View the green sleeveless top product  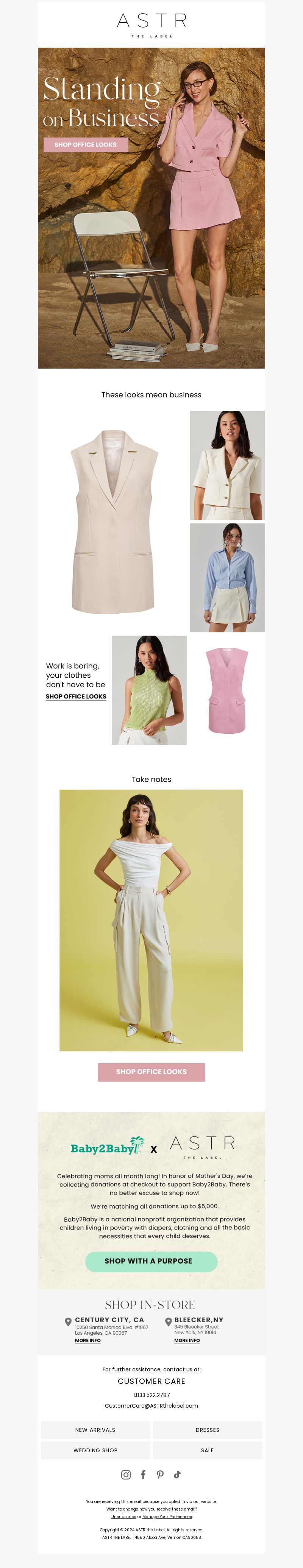[149, 690]
